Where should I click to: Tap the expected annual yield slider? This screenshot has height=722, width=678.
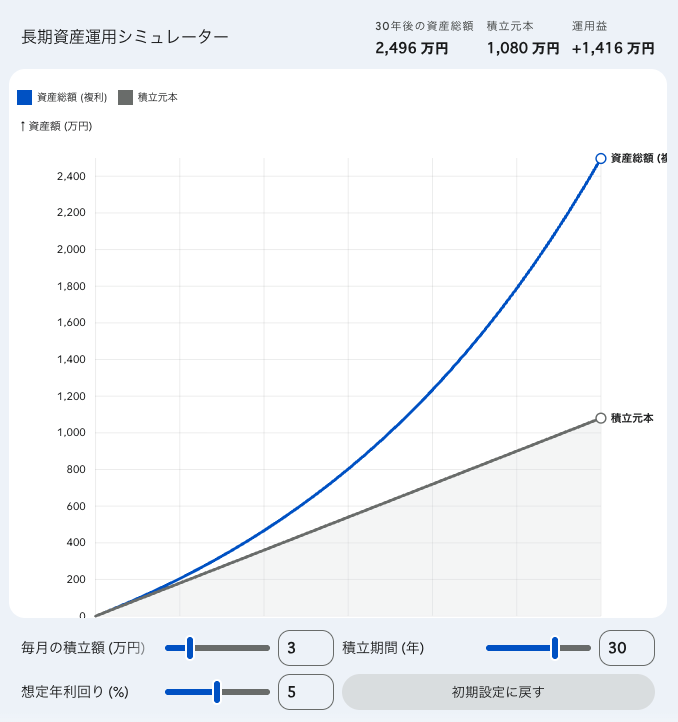217,692
